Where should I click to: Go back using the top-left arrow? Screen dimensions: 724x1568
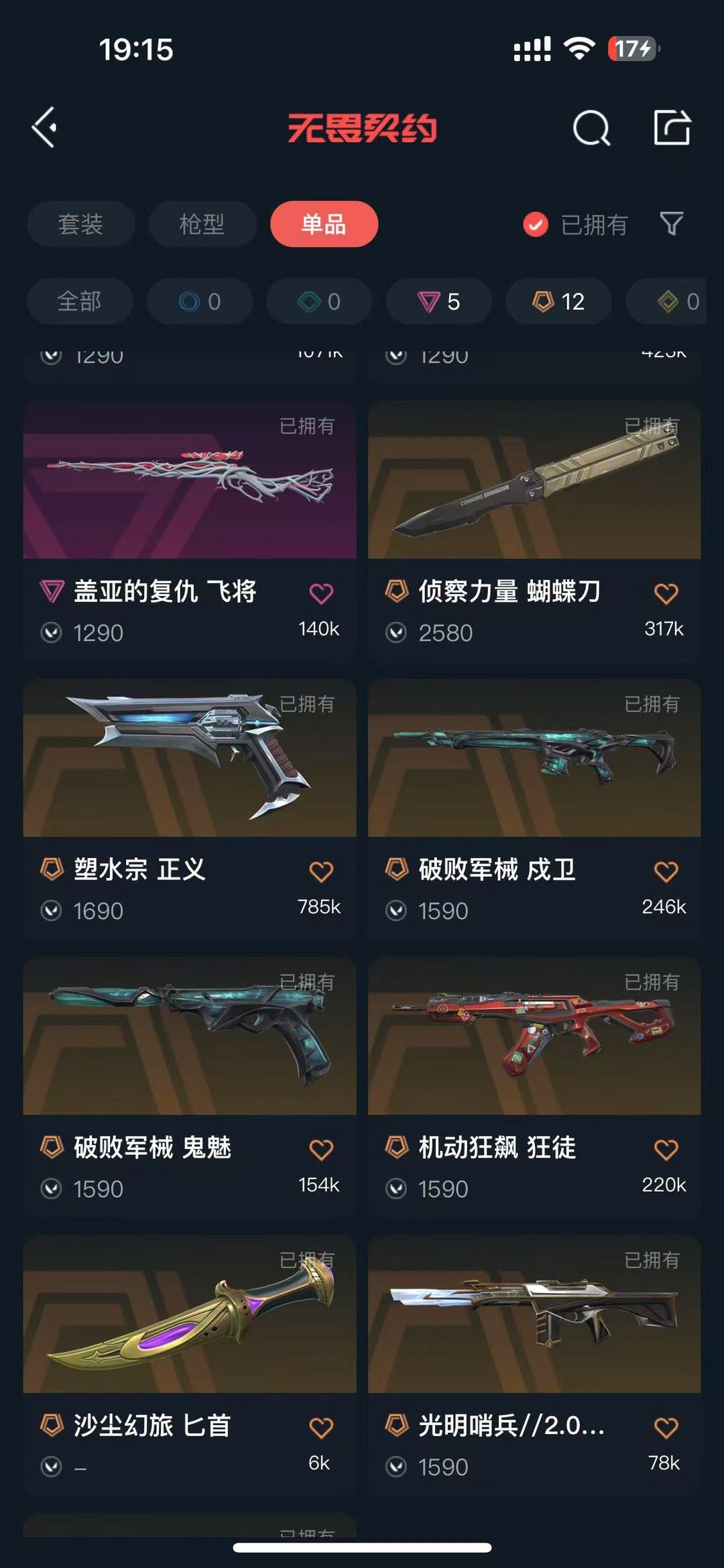coord(44,127)
